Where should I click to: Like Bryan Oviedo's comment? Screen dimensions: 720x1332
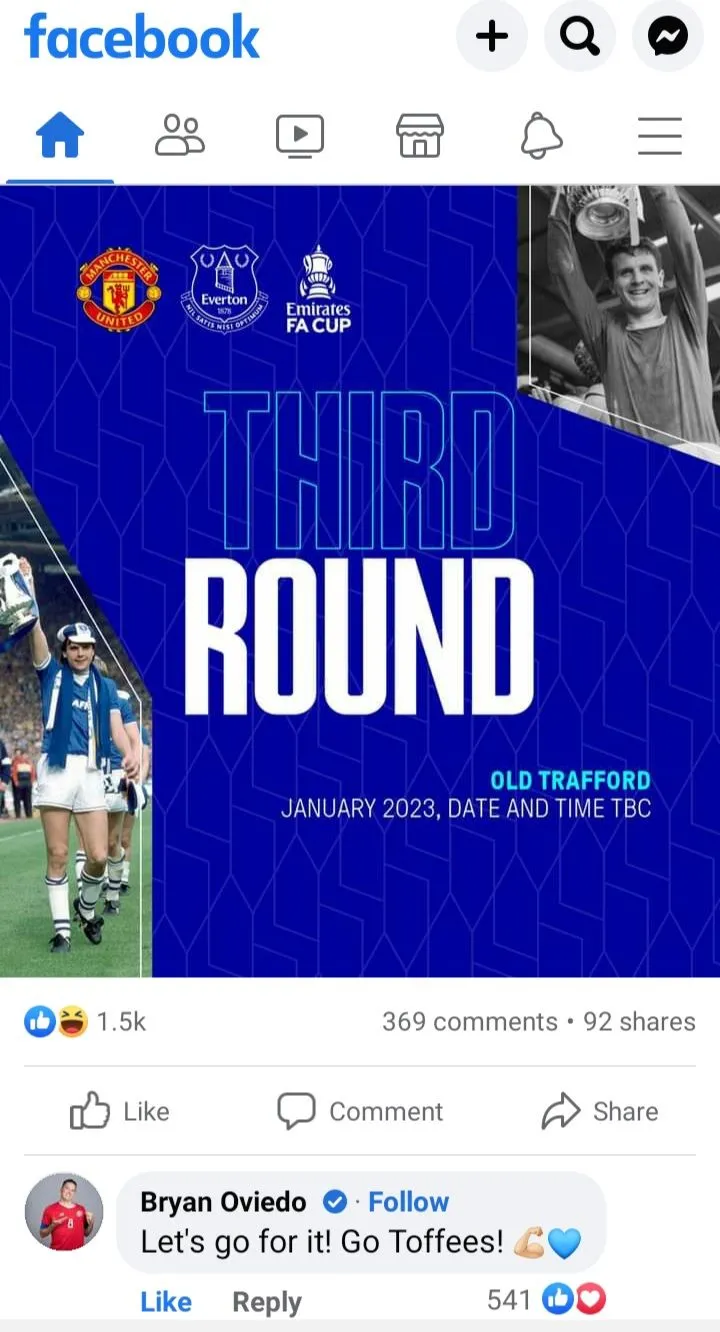point(165,1301)
